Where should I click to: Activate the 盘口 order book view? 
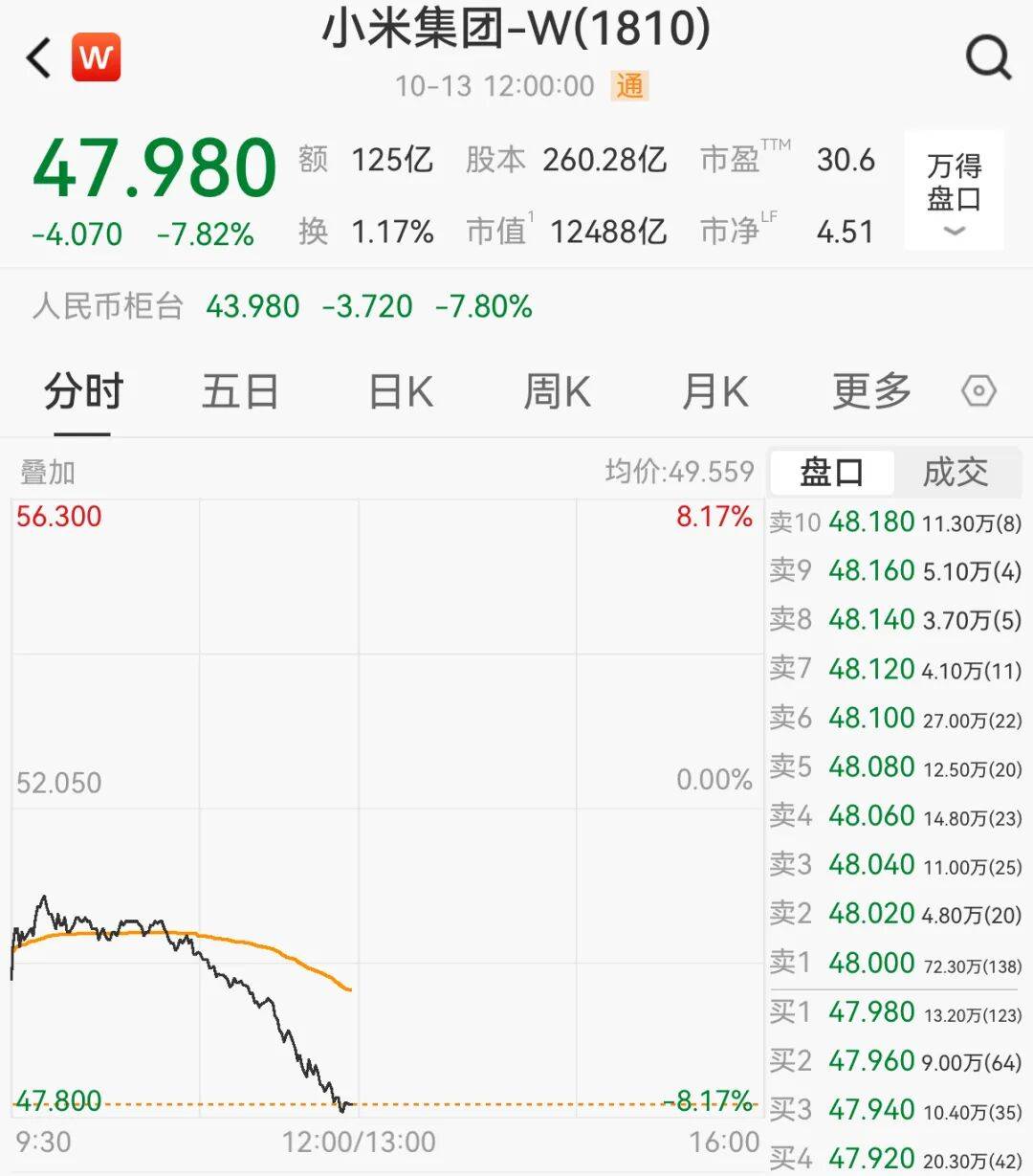(830, 471)
